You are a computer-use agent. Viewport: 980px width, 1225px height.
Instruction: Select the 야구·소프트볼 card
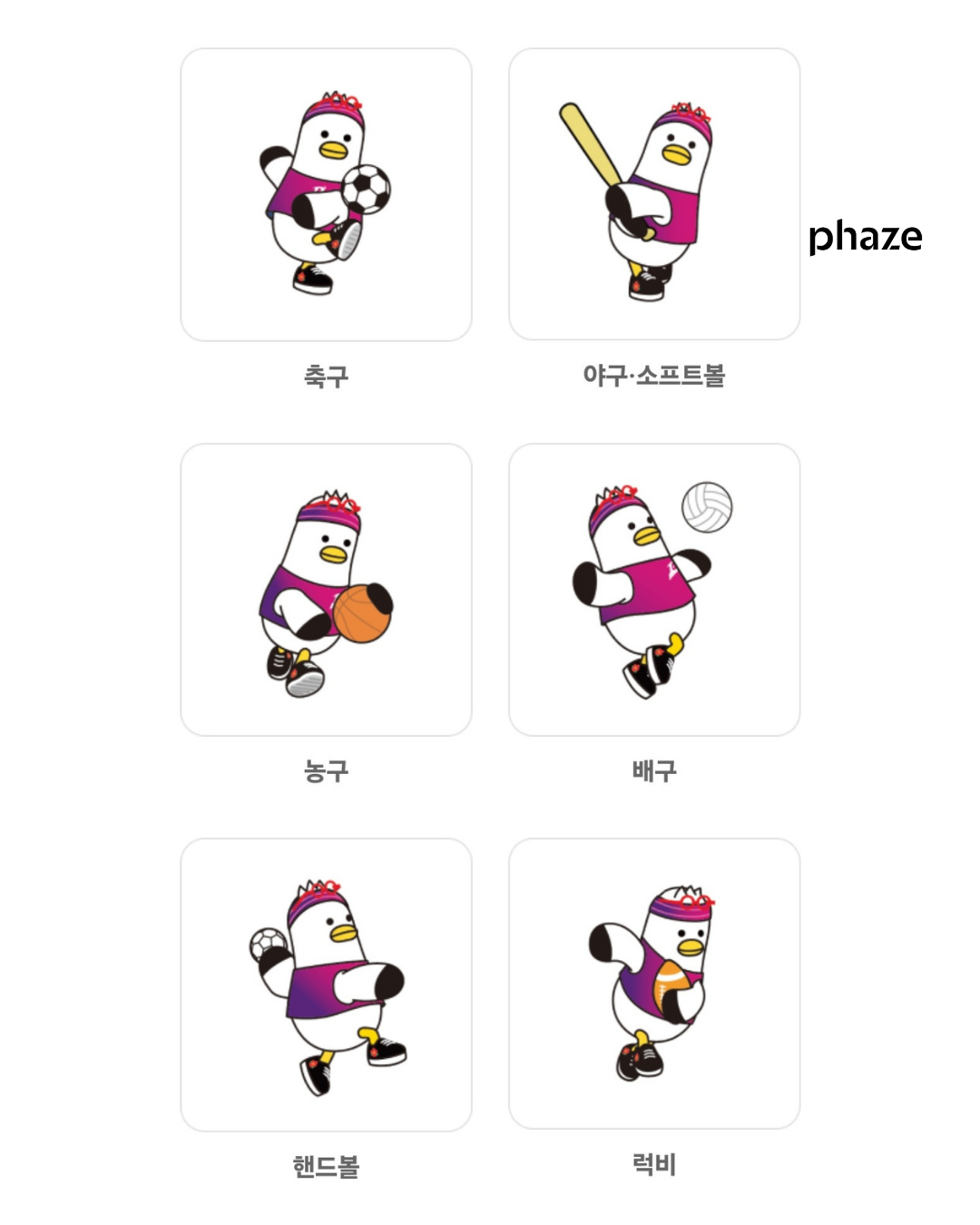click(x=654, y=195)
